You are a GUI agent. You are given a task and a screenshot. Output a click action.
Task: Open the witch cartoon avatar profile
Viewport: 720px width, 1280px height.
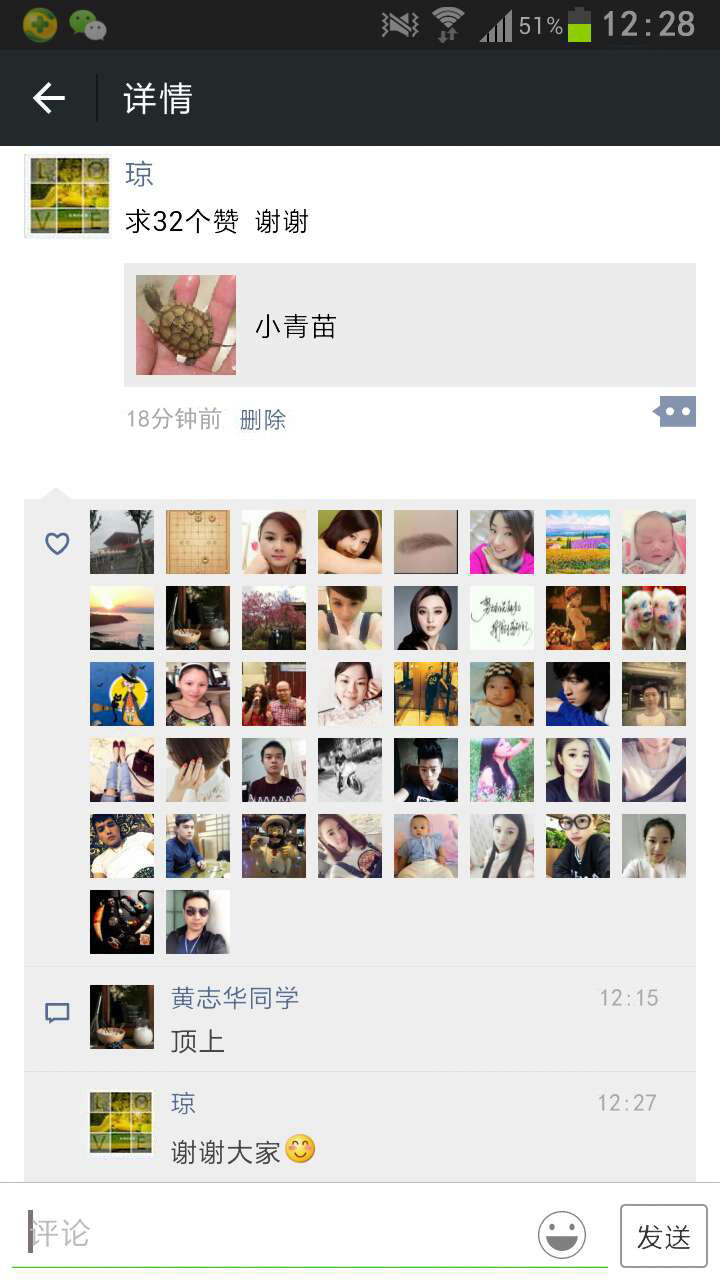coord(122,694)
